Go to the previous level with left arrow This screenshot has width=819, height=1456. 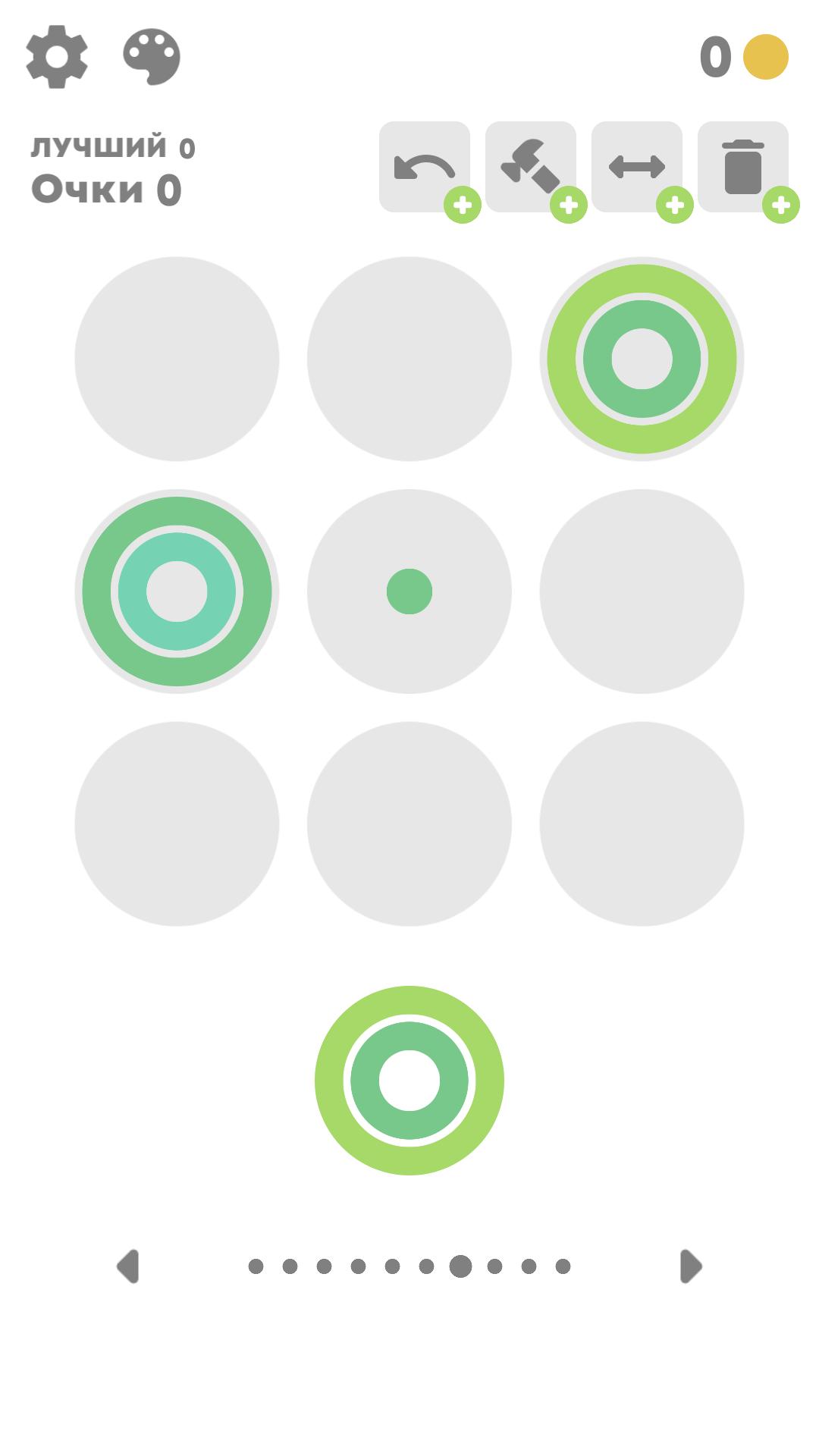[128, 1266]
